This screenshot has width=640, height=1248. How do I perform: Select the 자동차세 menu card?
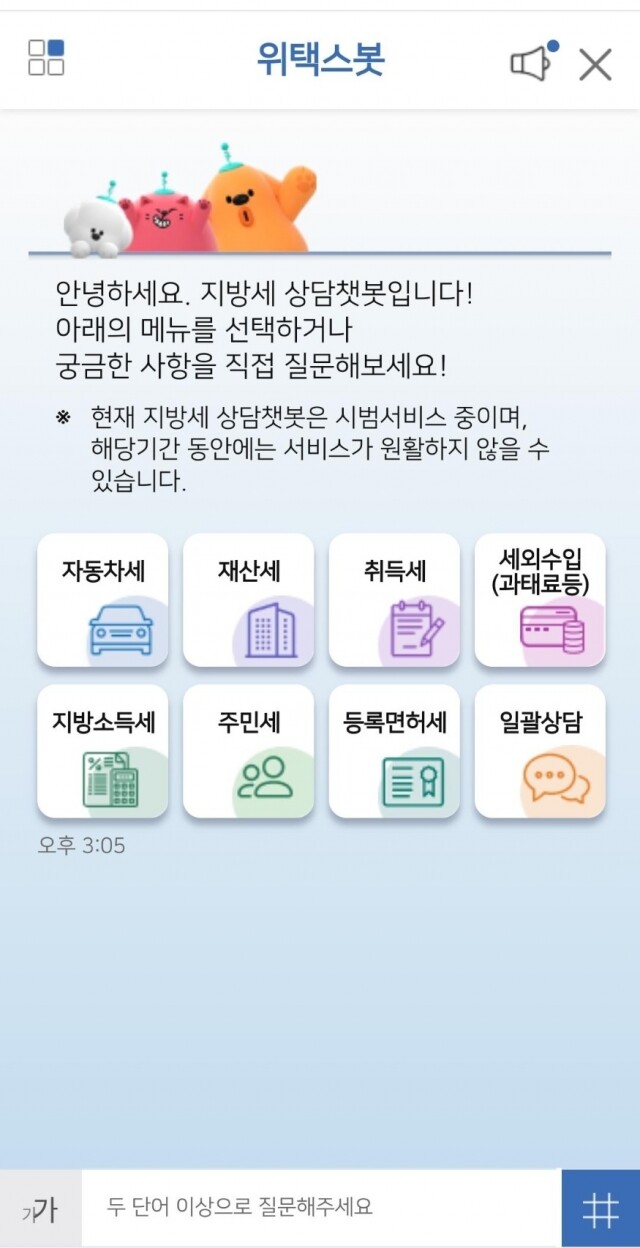pyautogui.click(x=103, y=600)
